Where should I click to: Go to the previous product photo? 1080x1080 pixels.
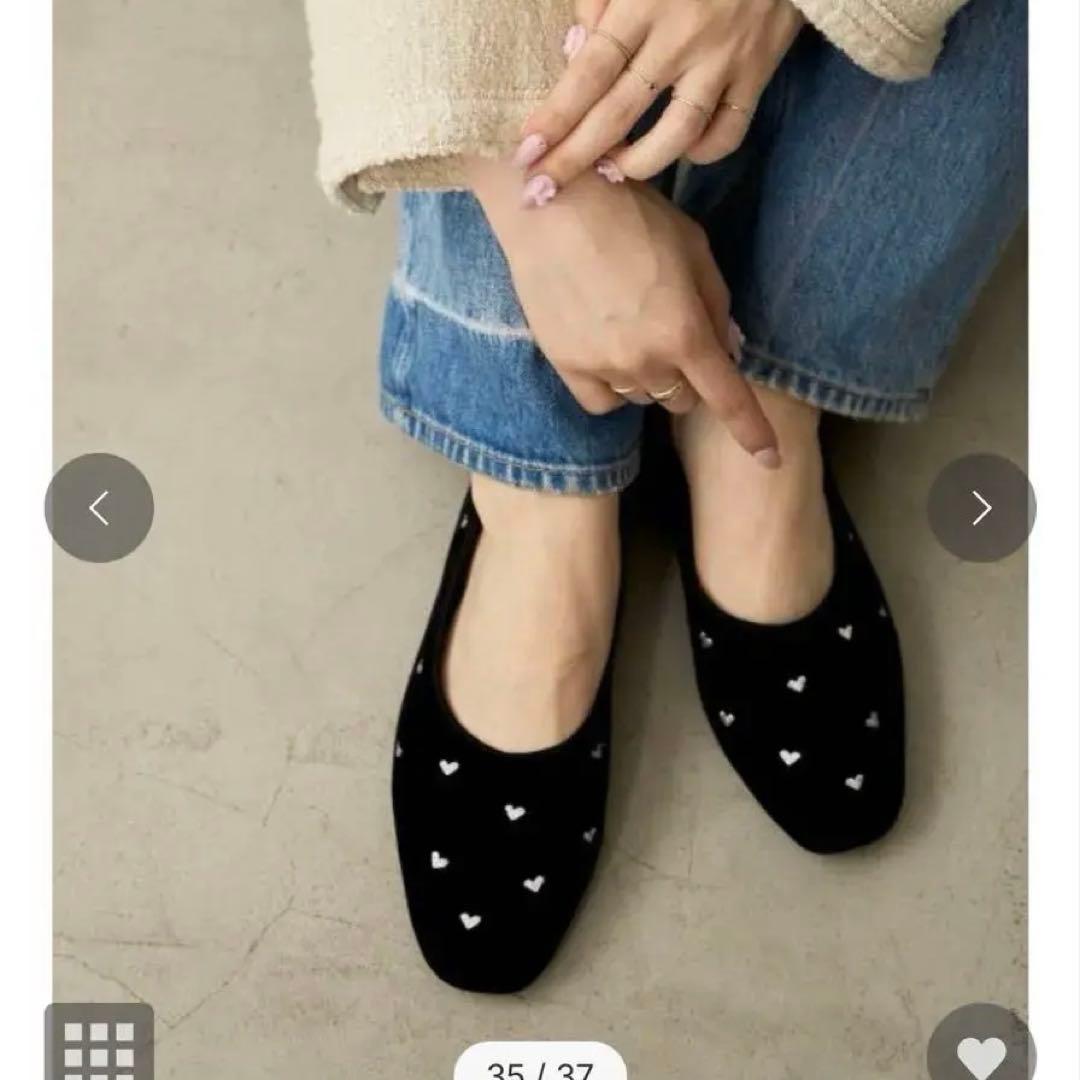[99, 508]
